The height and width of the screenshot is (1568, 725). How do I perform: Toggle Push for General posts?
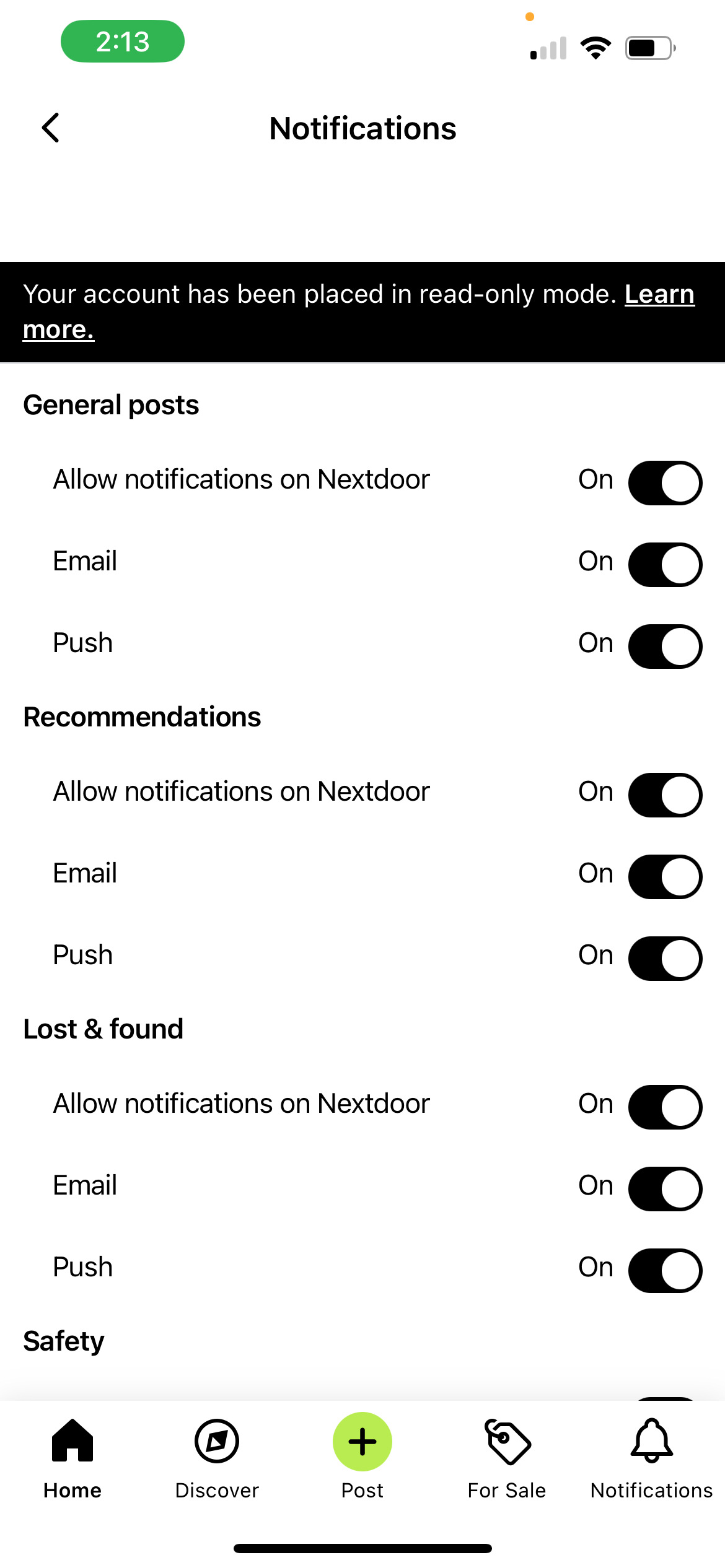pyautogui.click(x=665, y=646)
